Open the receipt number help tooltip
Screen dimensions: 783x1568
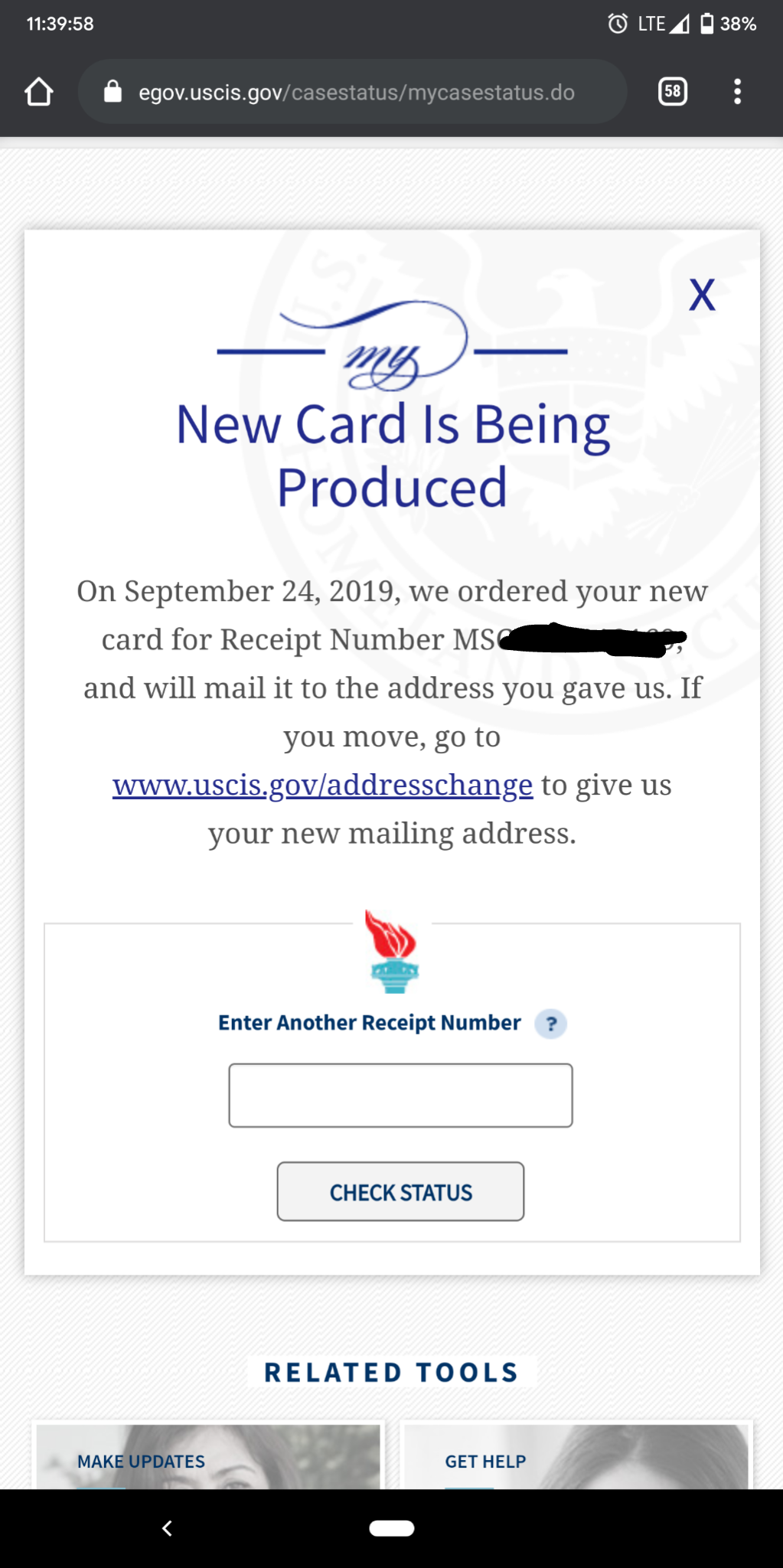[550, 1024]
